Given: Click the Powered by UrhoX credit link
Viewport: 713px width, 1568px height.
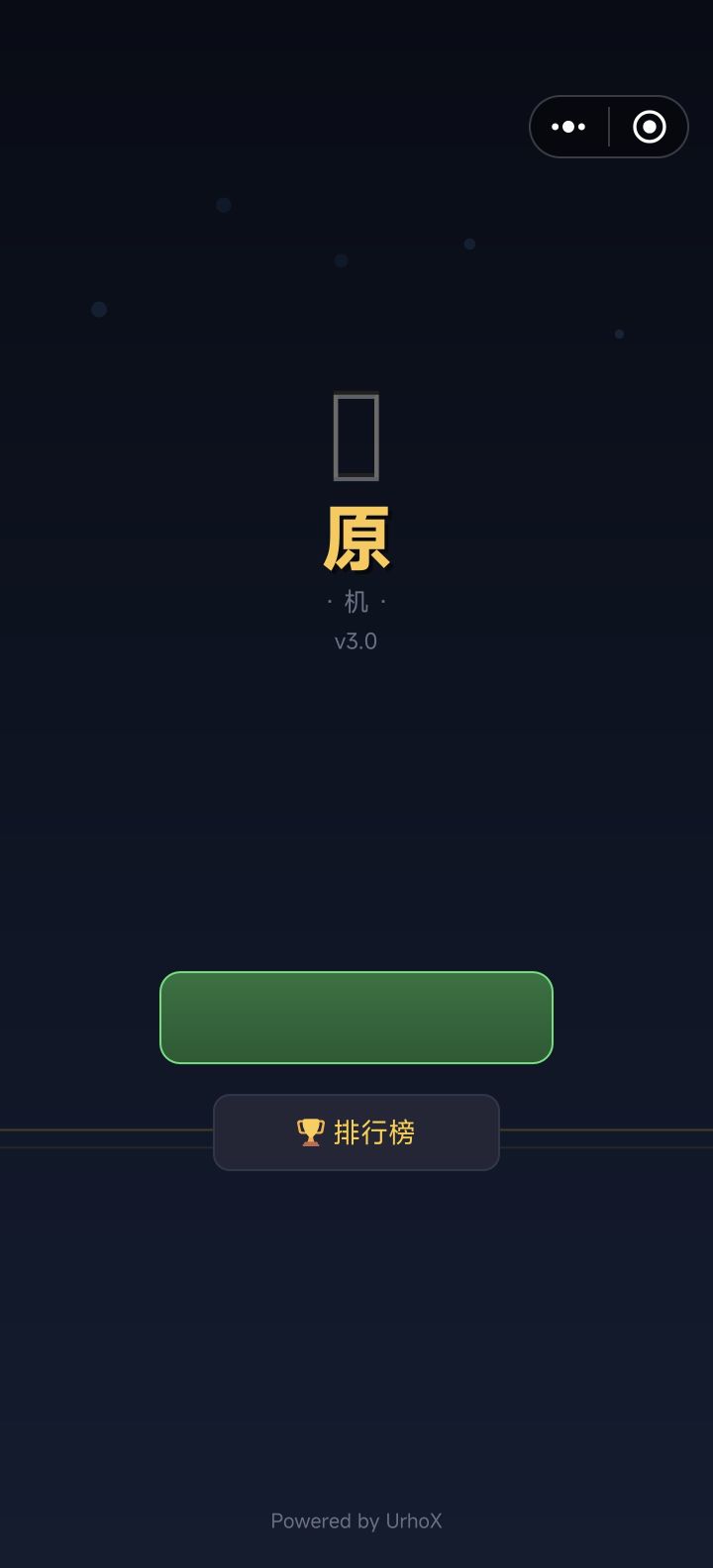Looking at the screenshot, I should [356, 1521].
